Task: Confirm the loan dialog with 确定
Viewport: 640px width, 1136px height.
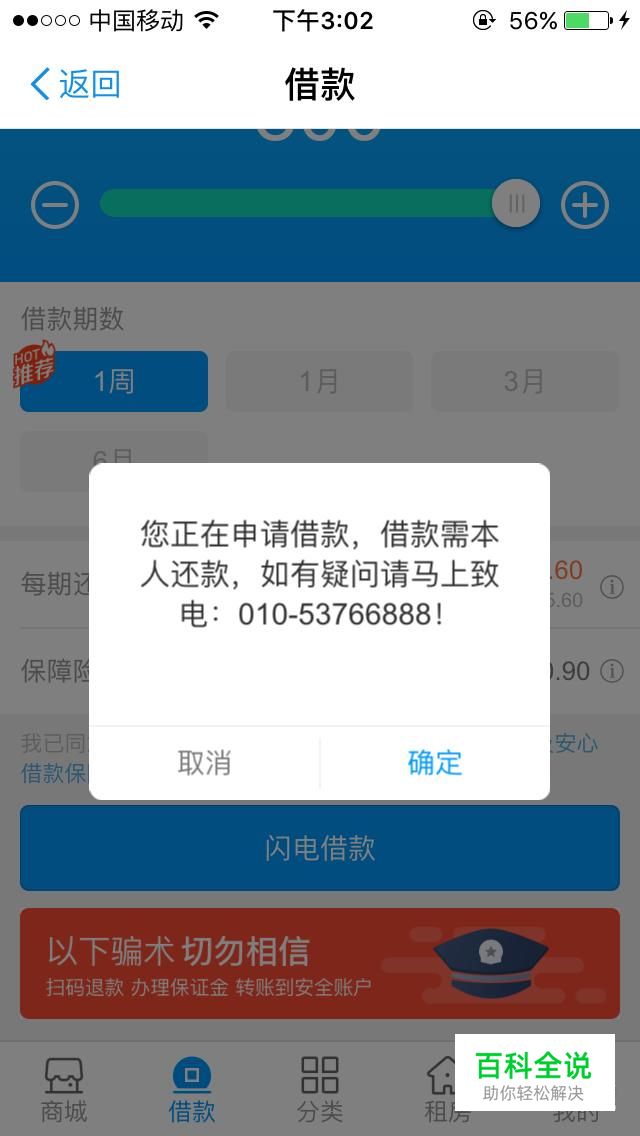Action: [434, 763]
